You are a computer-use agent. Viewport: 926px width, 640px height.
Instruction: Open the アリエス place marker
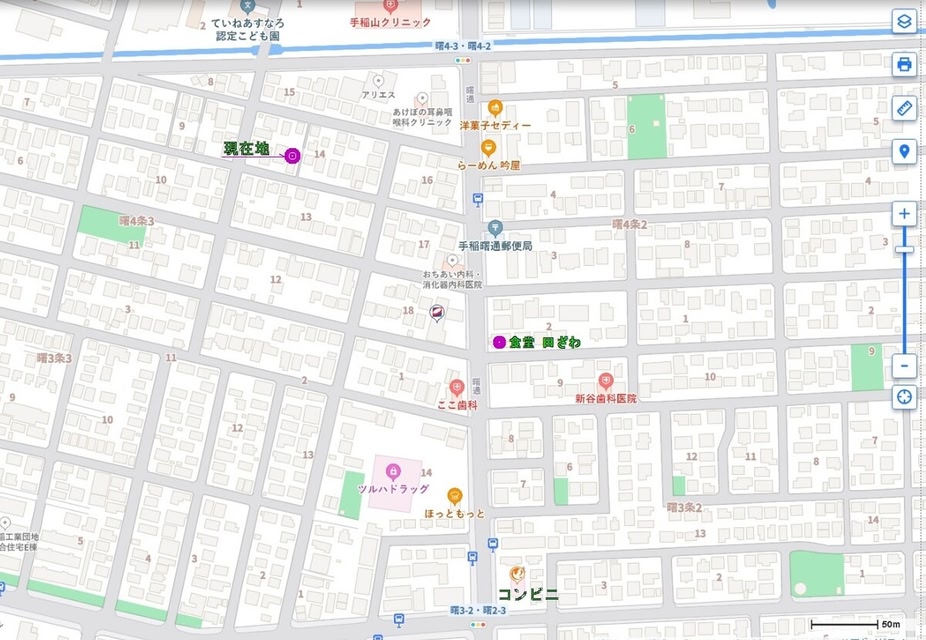[378, 79]
